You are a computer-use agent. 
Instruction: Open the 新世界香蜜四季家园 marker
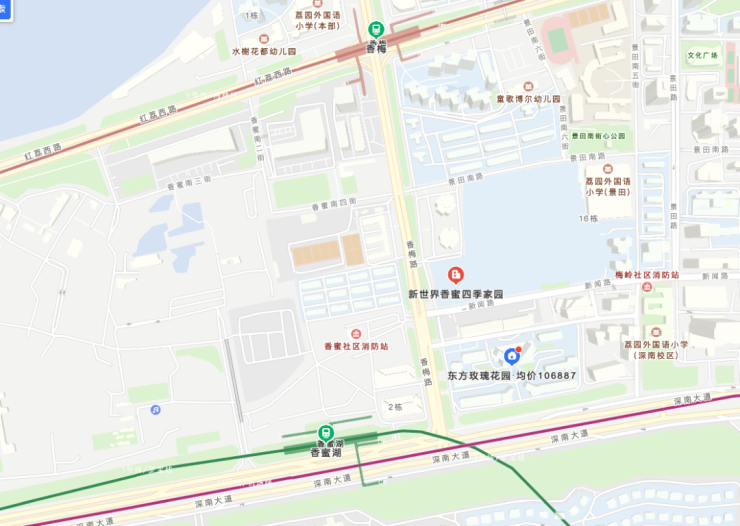tap(455, 274)
